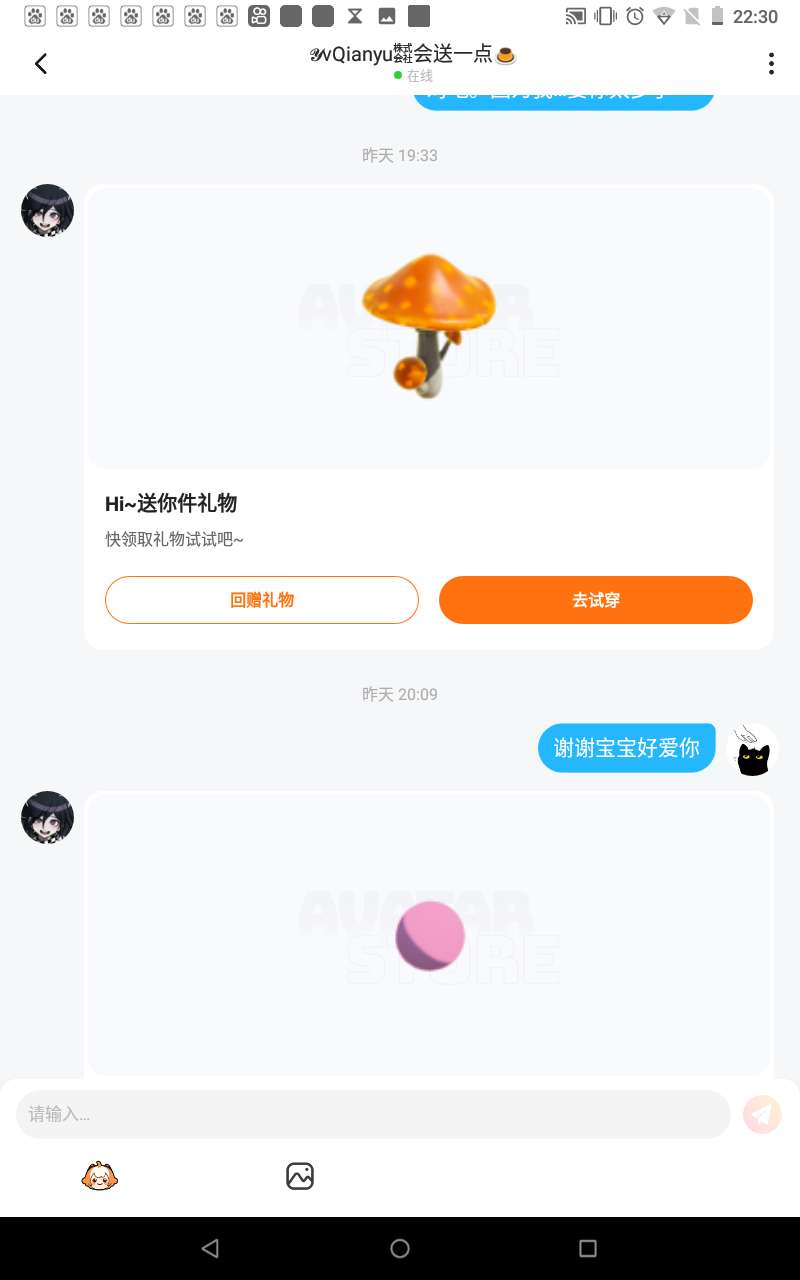Open the three-dot overflow menu
The width and height of the screenshot is (800, 1280).
pyautogui.click(x=771, y=64)
